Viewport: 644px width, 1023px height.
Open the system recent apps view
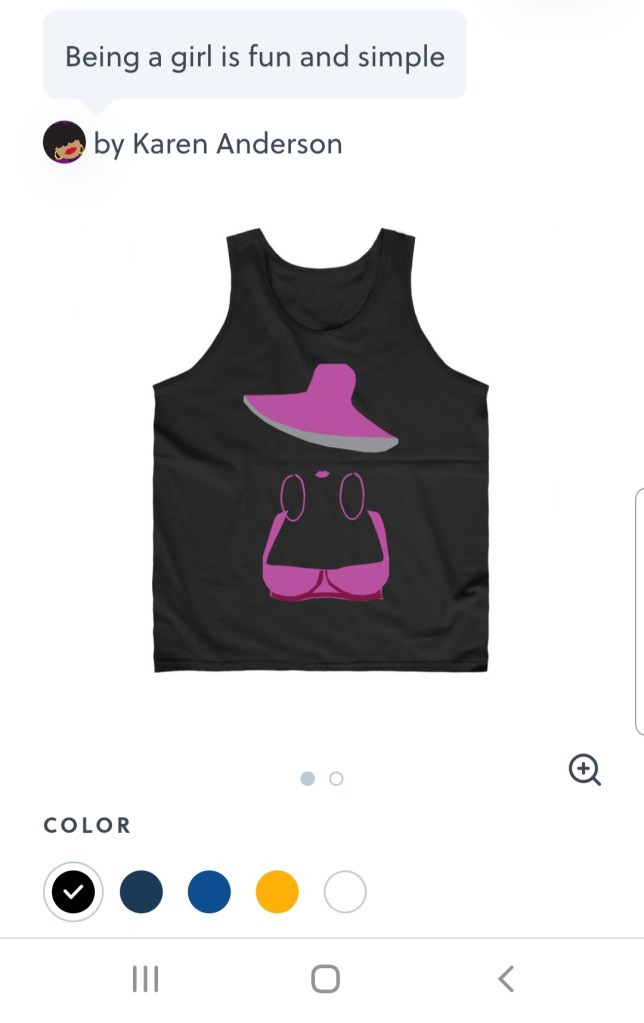(x=146, y=978)
